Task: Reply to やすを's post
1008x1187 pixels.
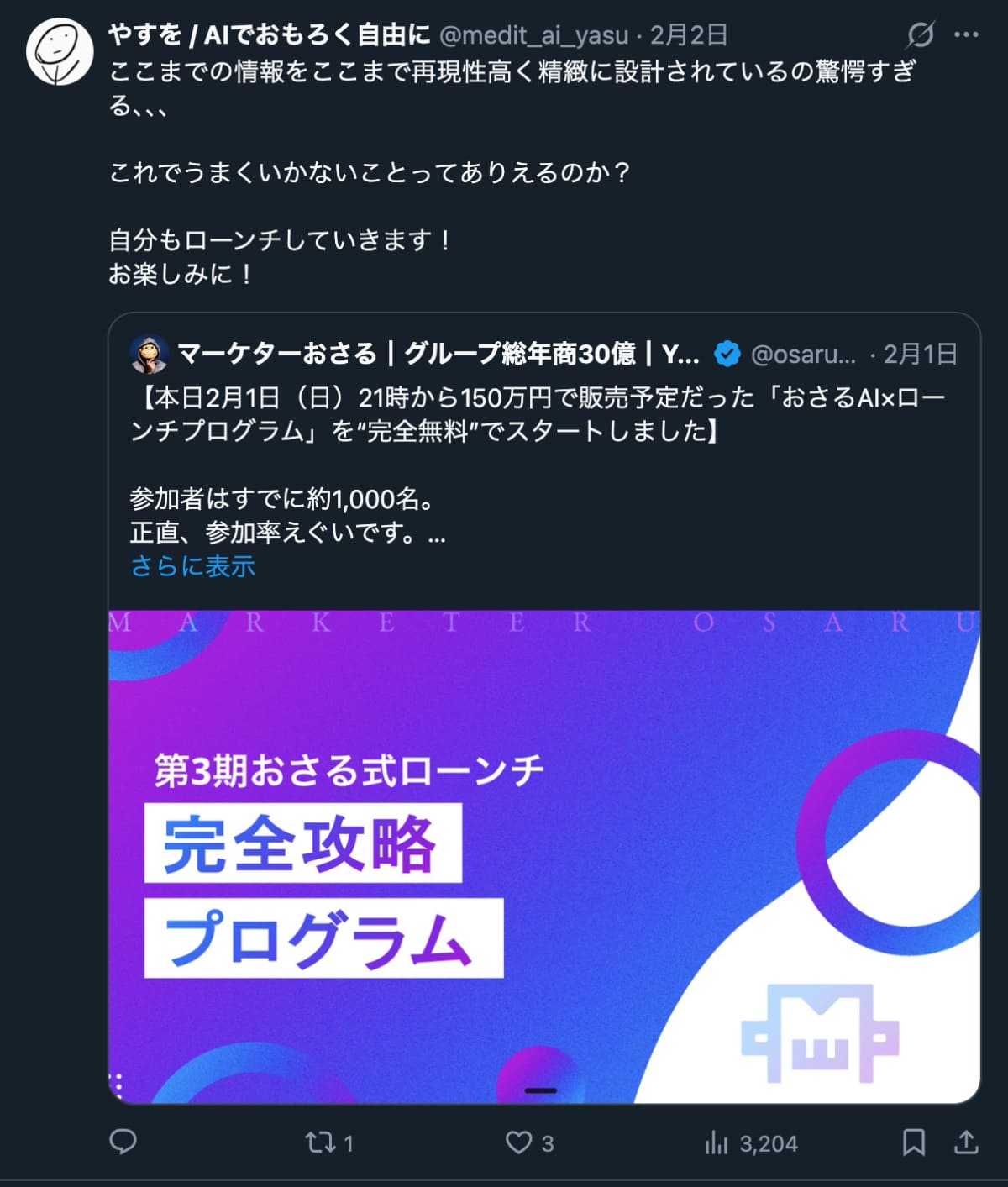Action: pyautogui.click(x=123, y=1142)
